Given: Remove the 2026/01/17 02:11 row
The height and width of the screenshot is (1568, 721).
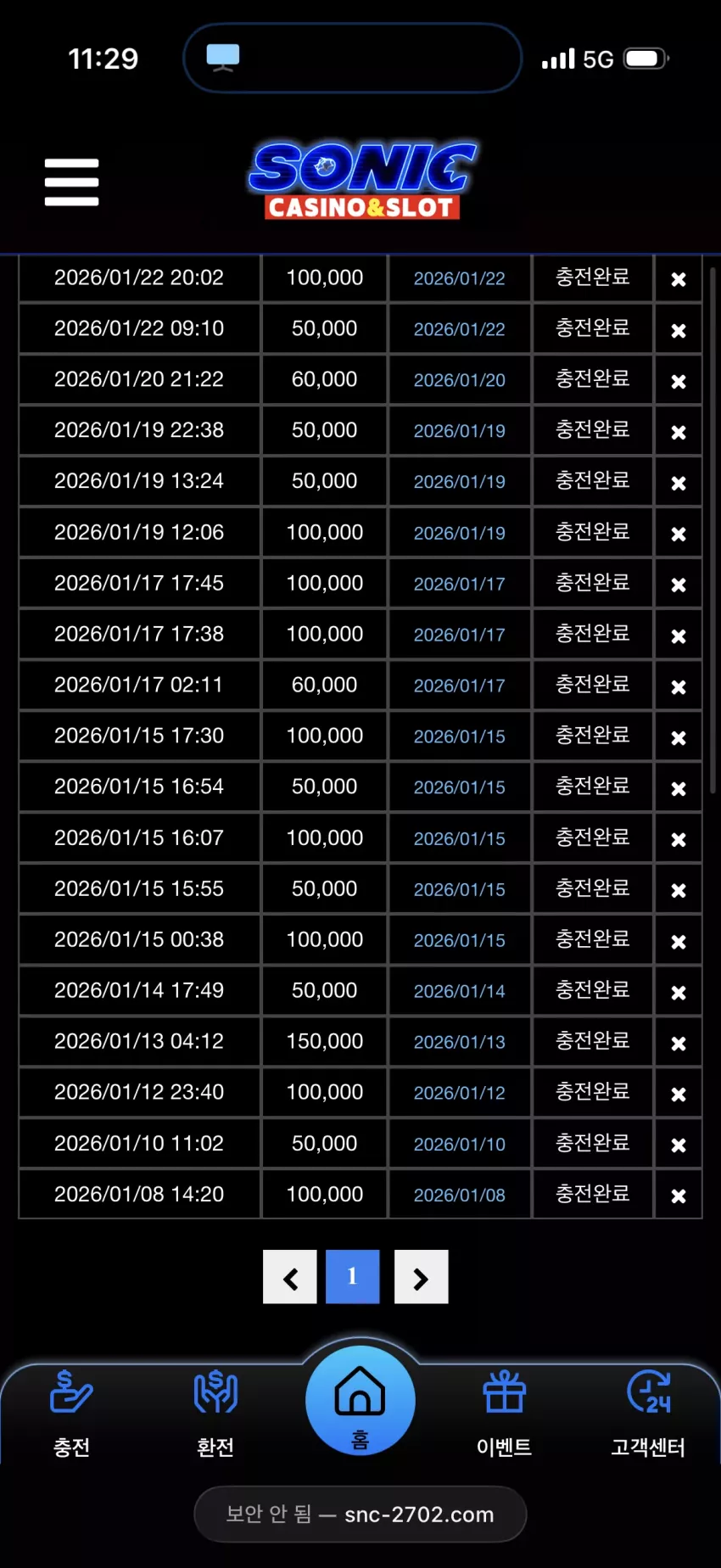Looking at the screenshot, I should click(679, 687).
